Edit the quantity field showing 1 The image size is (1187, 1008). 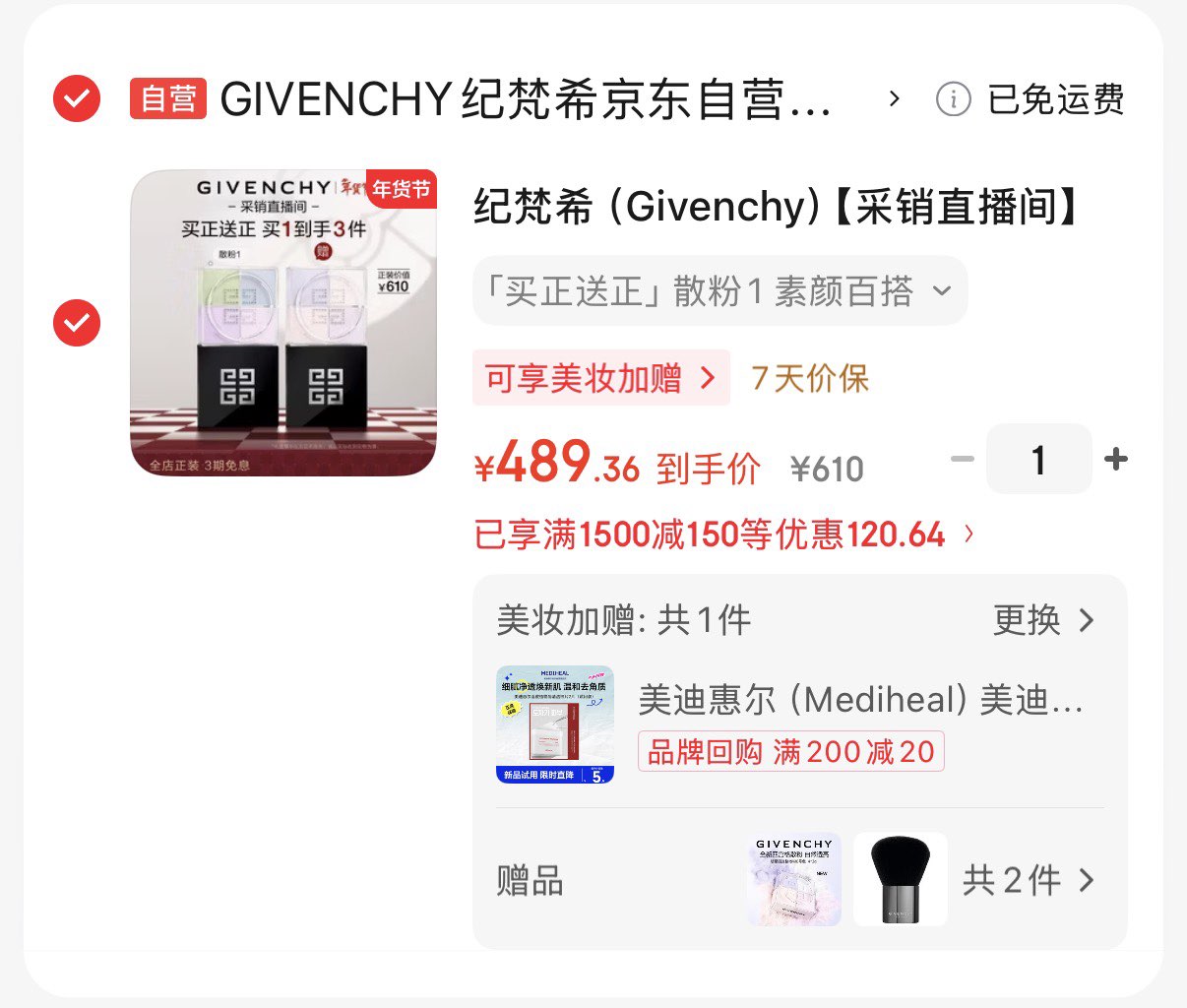click(x=1039, y=459)
